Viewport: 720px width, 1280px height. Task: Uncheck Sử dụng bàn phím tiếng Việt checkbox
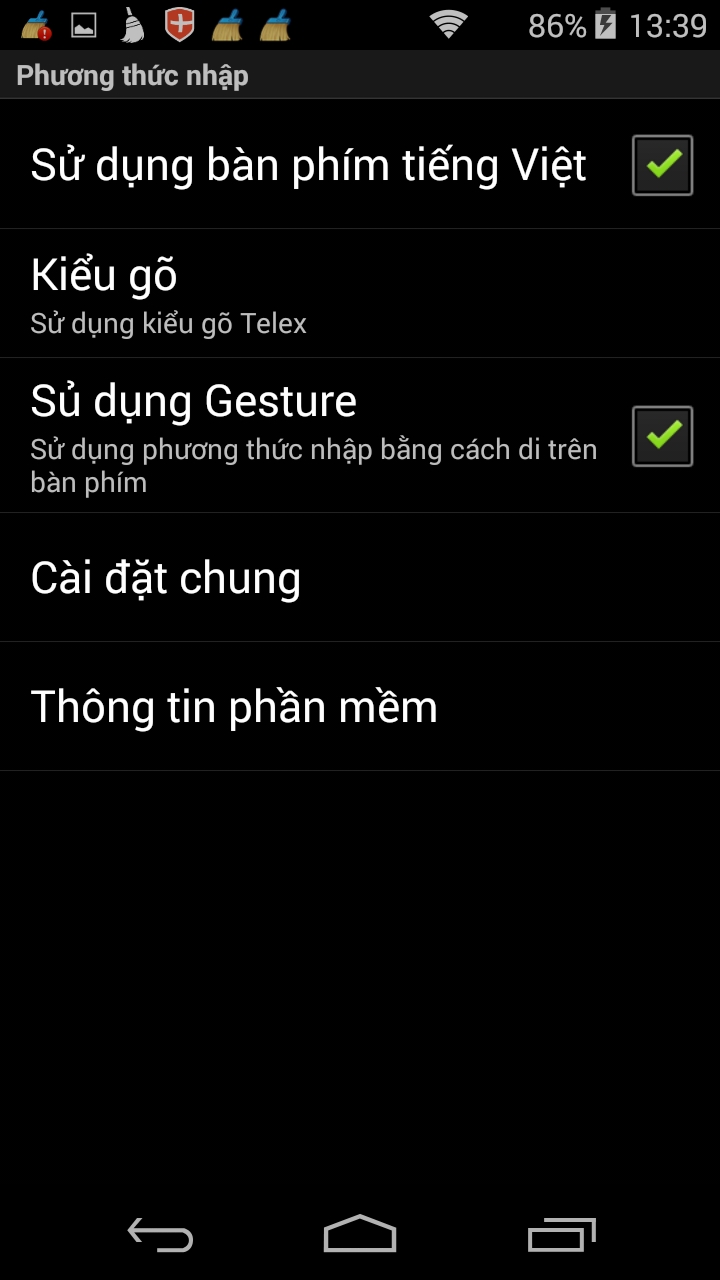pyautogui.click(x=662, y=165)
